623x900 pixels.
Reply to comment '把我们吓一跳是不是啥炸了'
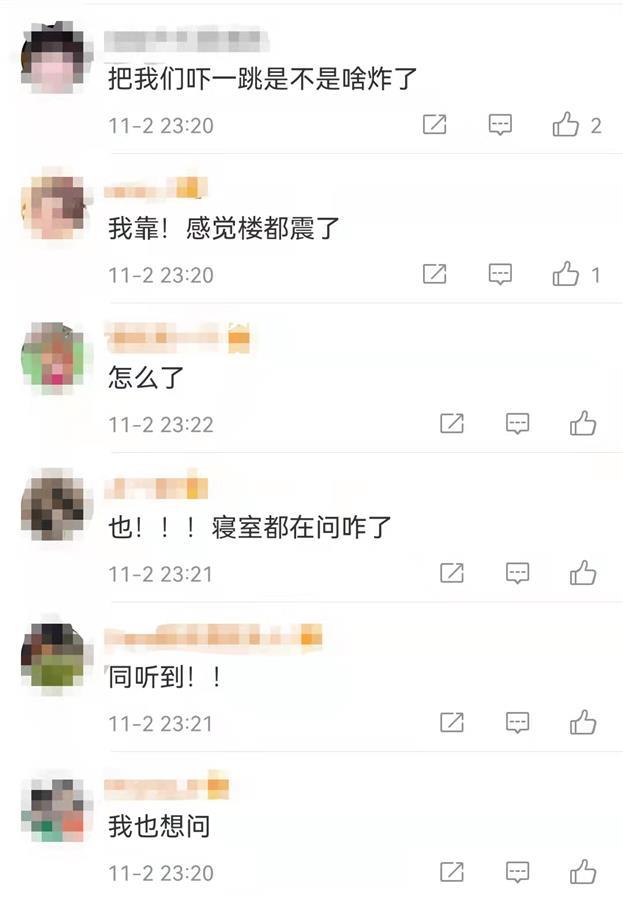(x=500, y=125)
